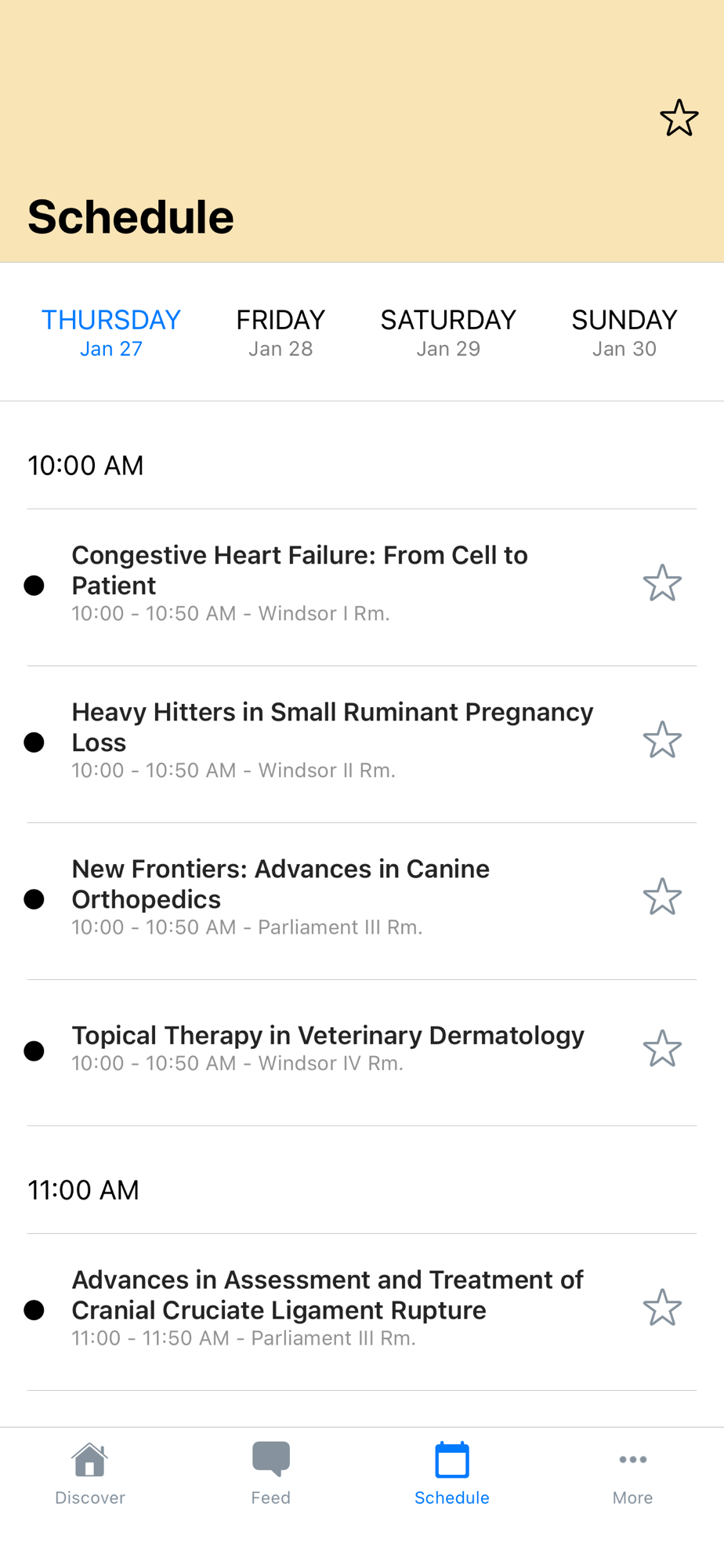Open the favorites star in the header
724x1568 pixels.
(x=679, y=118)
